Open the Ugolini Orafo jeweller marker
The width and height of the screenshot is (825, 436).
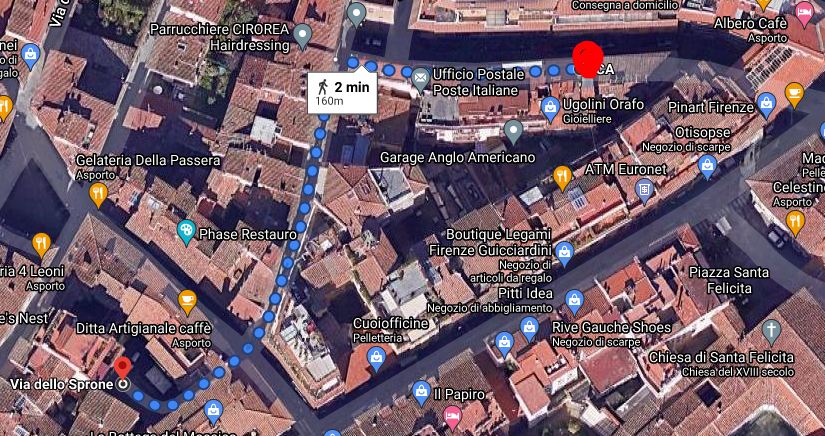(x=549, y=106)
